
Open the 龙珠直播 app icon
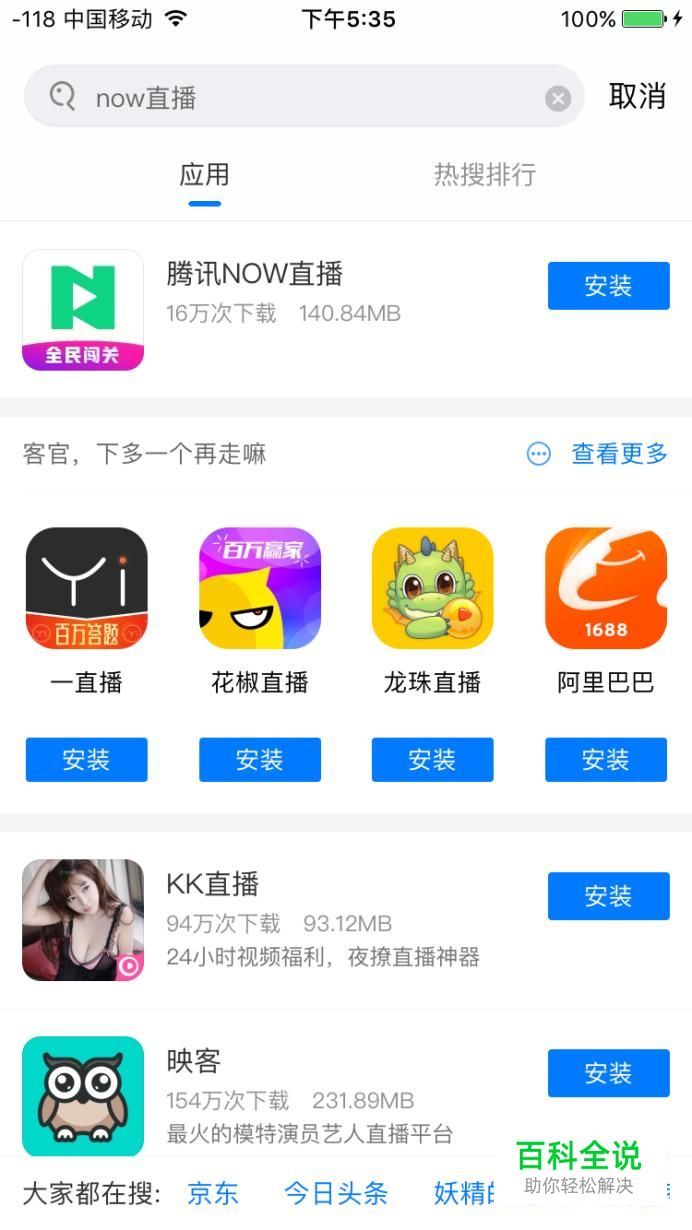[x=432, y=588]
